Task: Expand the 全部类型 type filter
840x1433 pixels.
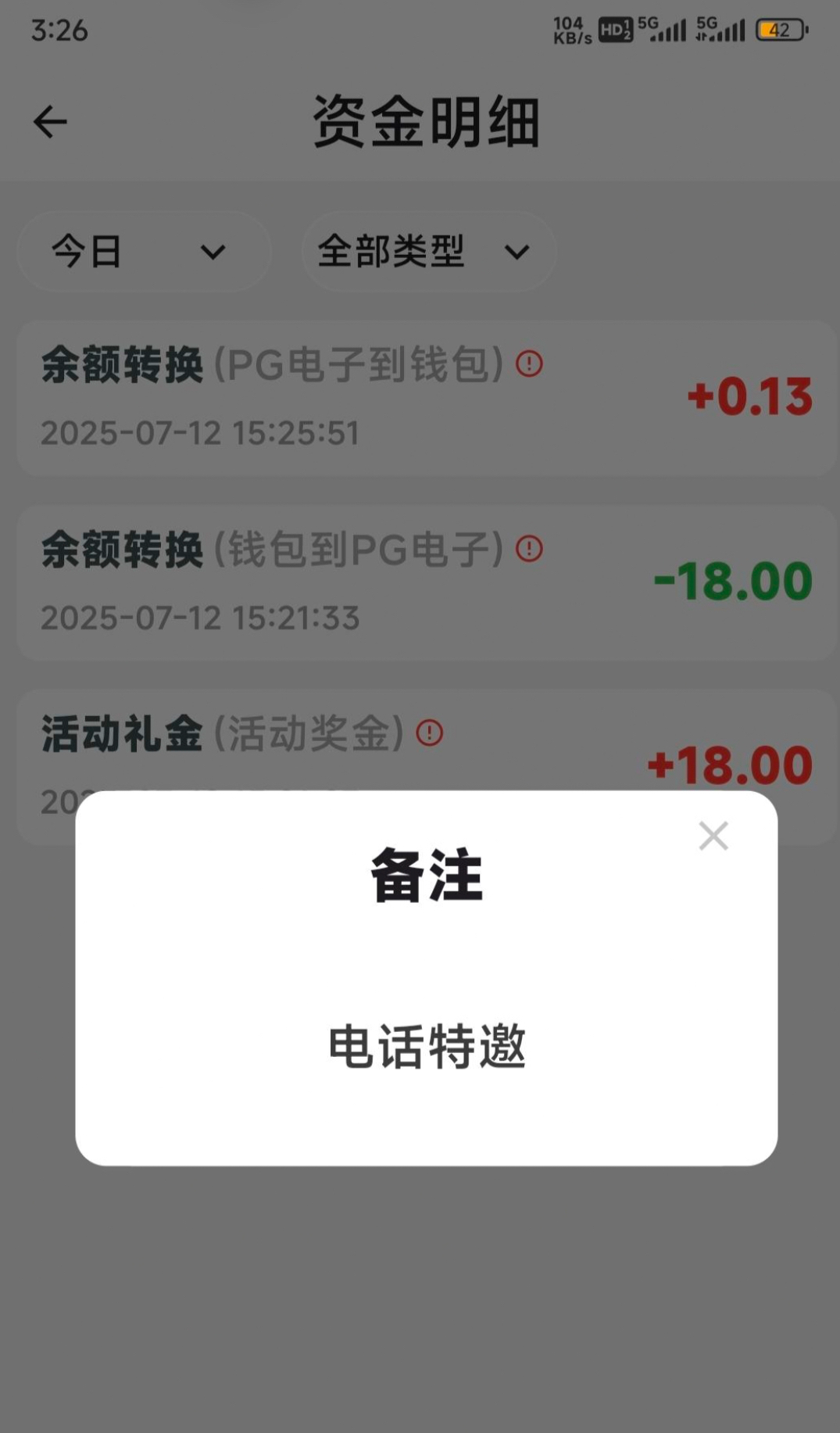Action: point(428,252)
